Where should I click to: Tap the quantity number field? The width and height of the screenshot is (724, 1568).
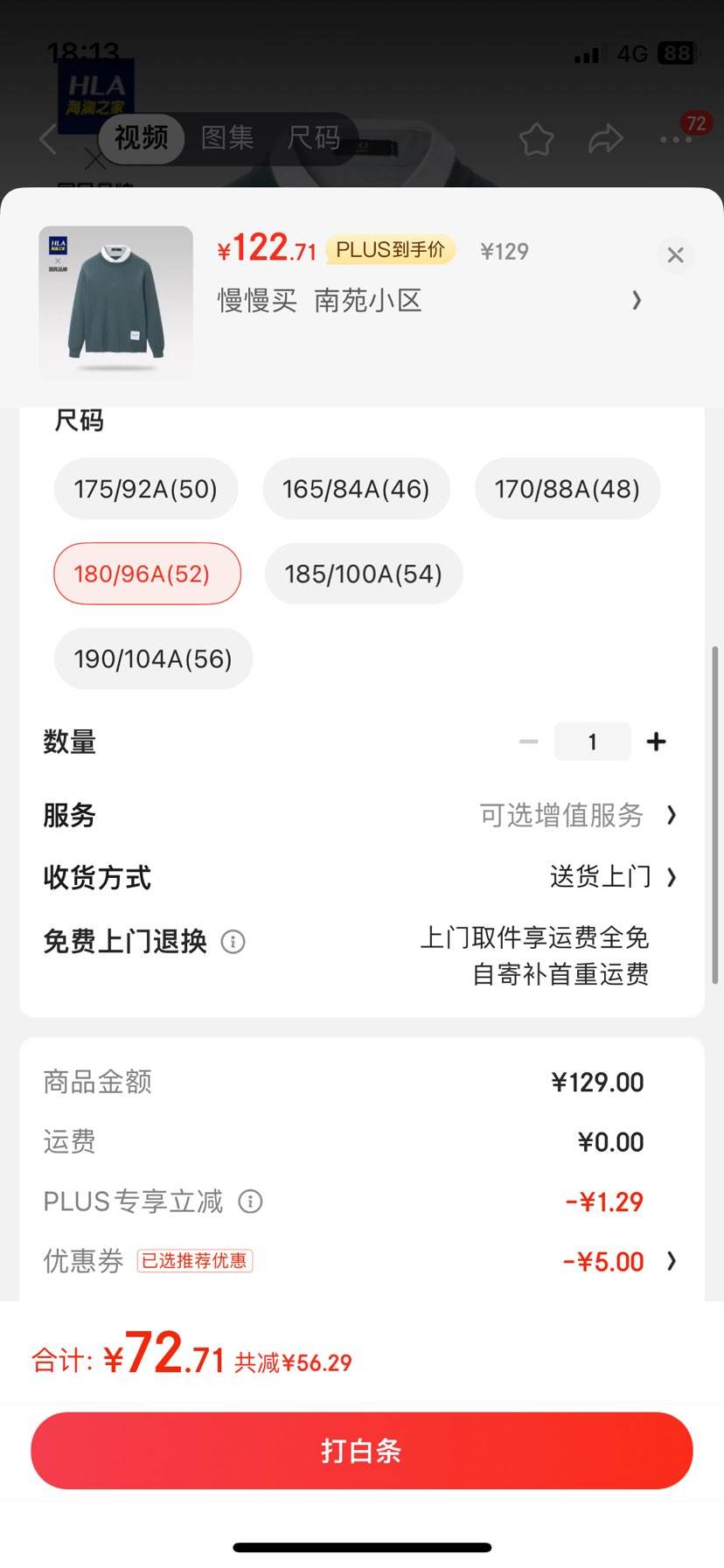click(x=592, y=742)
